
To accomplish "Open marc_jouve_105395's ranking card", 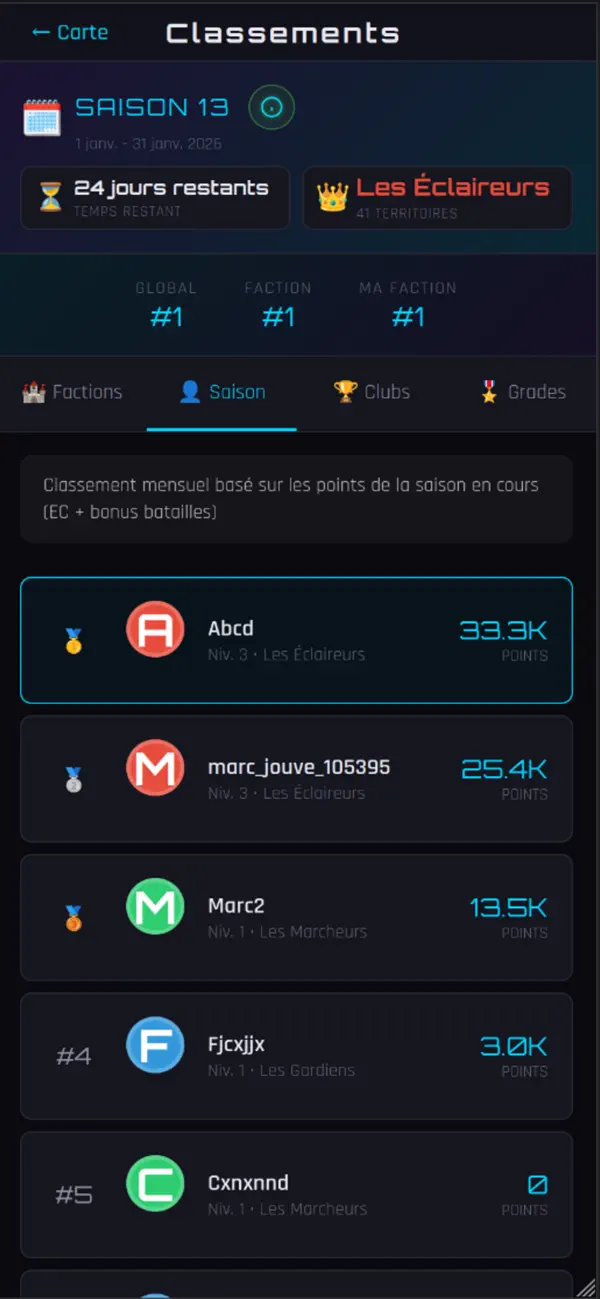I will point(296,779).
